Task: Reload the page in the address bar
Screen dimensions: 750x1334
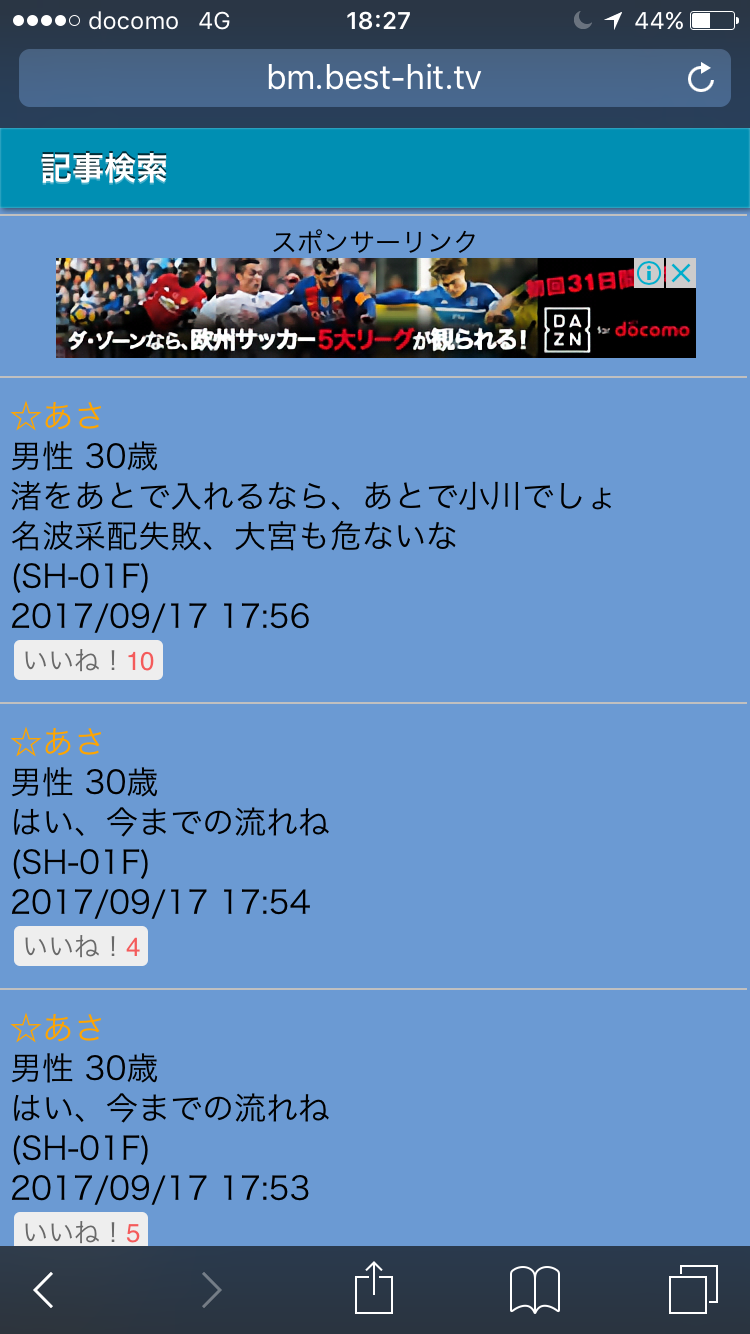Action: coord(701,78)
